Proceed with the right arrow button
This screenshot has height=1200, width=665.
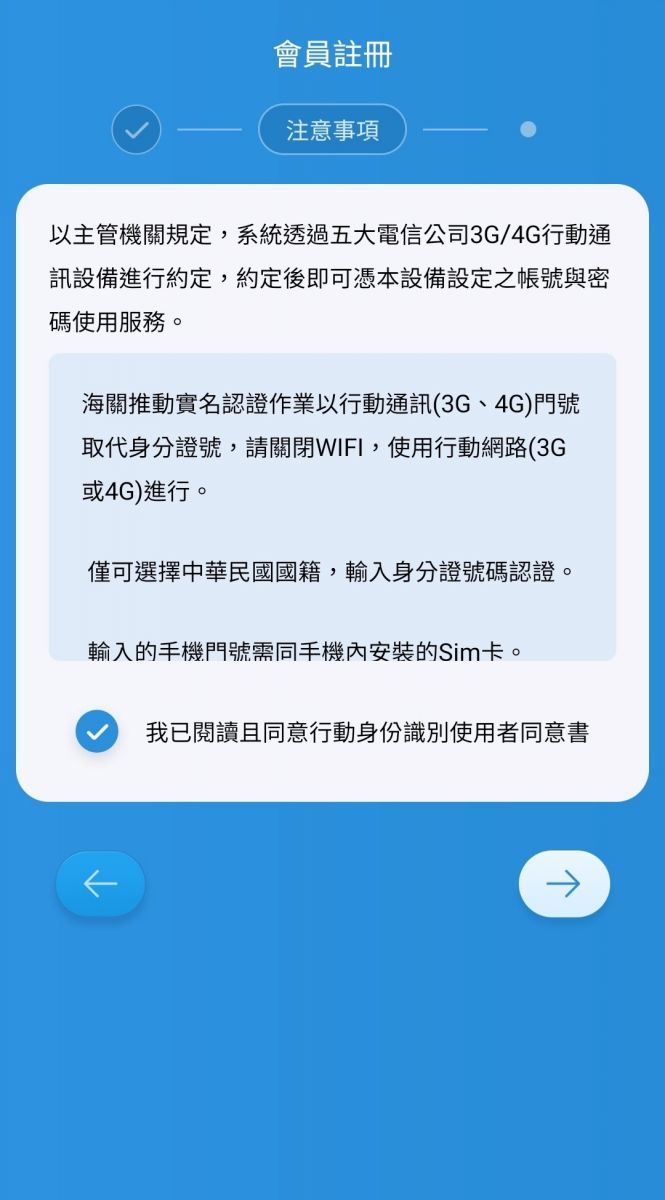[x=564, y=884]
